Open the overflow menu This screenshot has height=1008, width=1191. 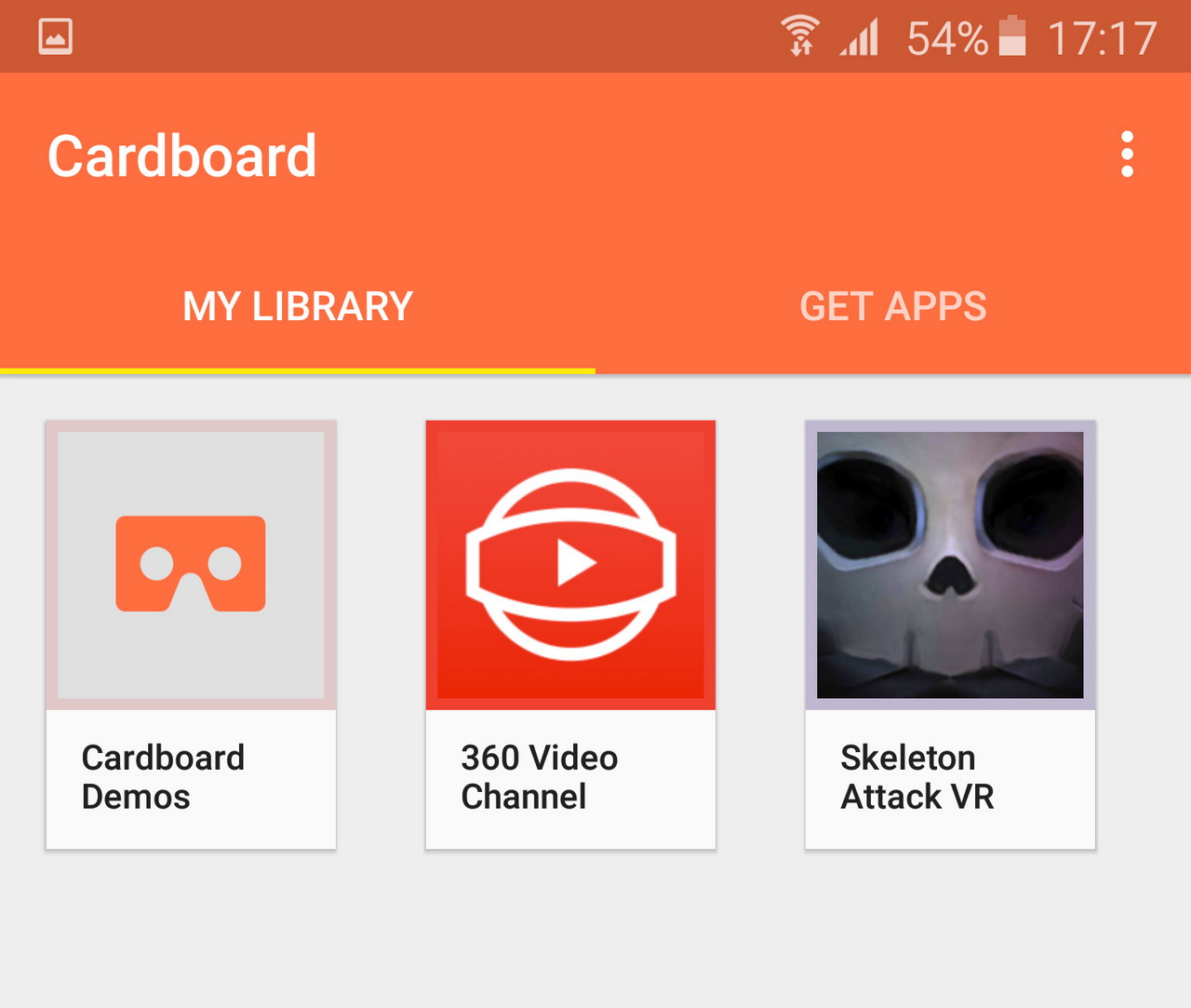pyautogui.click(x=1127, y=155)
